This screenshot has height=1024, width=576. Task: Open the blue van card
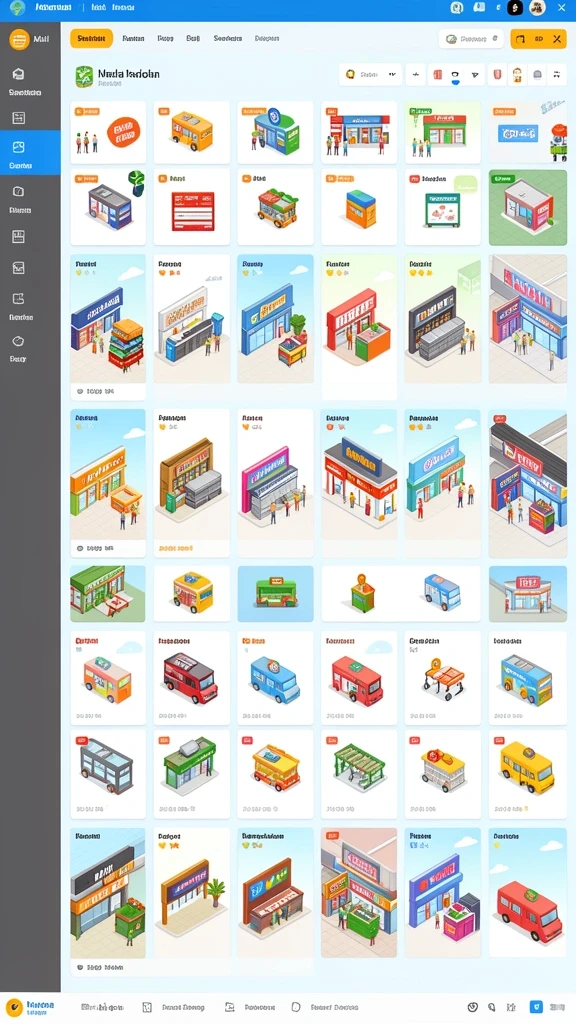click(275, 677)
